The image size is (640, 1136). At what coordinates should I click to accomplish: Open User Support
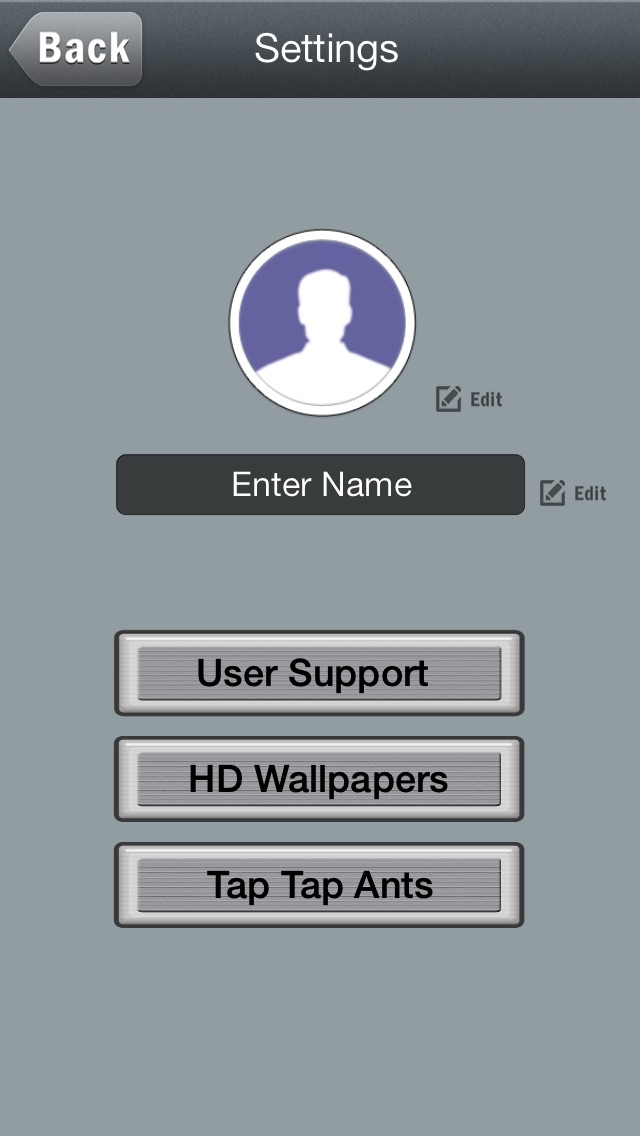pos(319,673)
